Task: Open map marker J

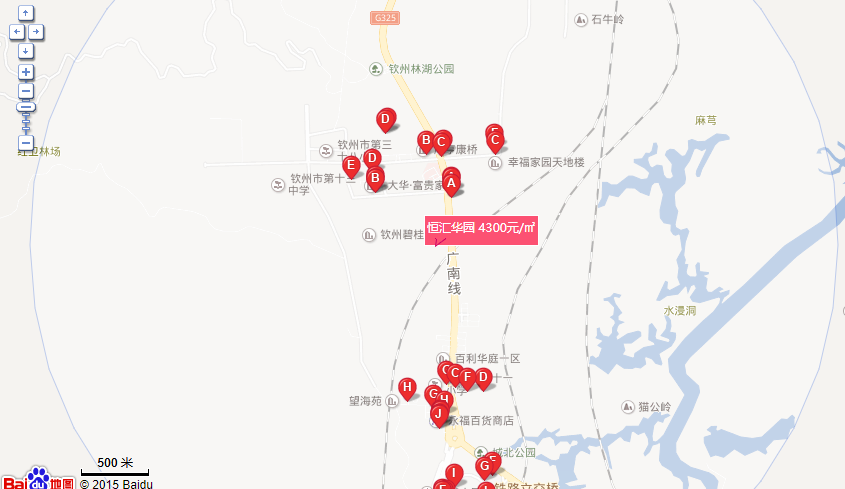Action: (438, 413)
